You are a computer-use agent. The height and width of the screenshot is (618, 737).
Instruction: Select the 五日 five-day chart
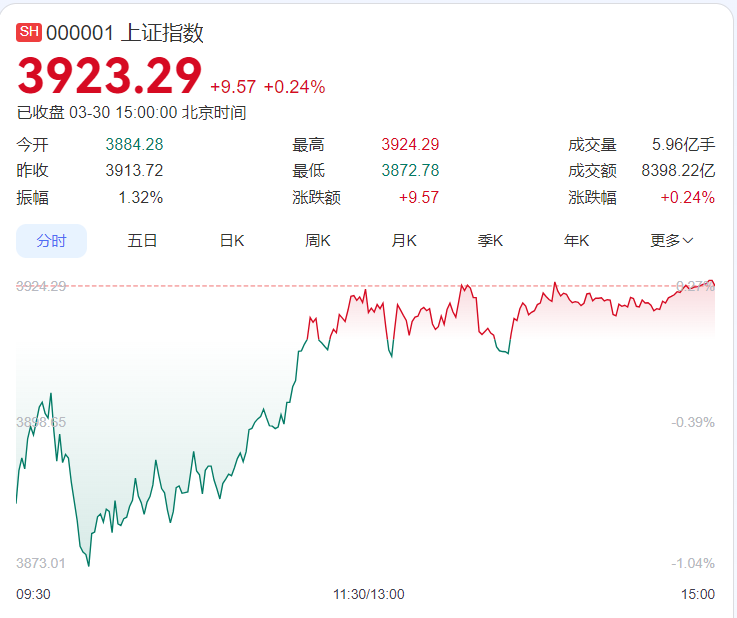142,241
